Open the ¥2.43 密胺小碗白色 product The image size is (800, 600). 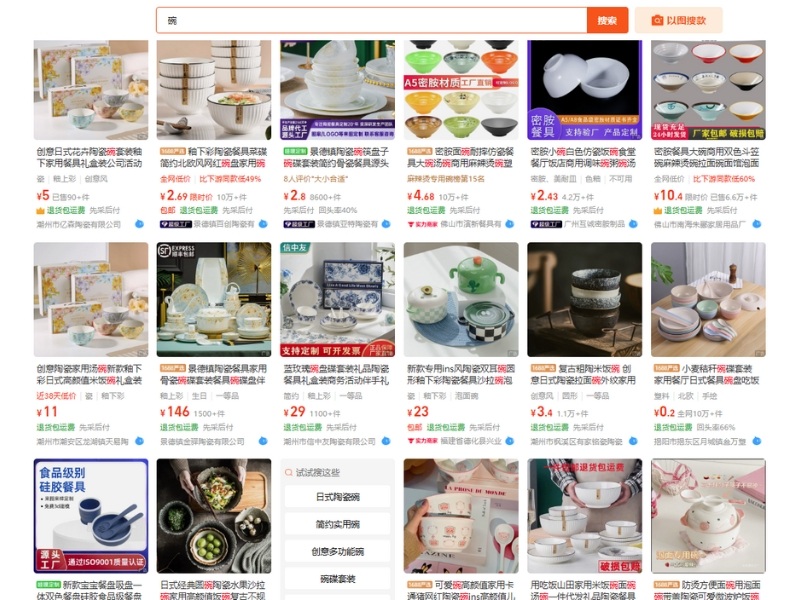[x=584, y=92]
